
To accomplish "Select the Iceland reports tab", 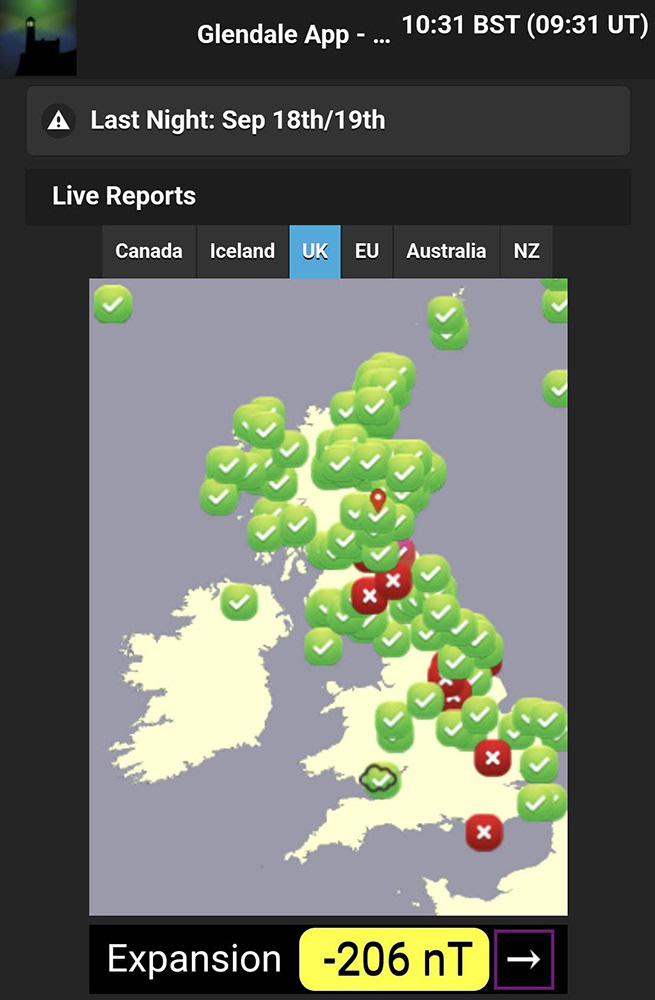I will pos(242,251).
